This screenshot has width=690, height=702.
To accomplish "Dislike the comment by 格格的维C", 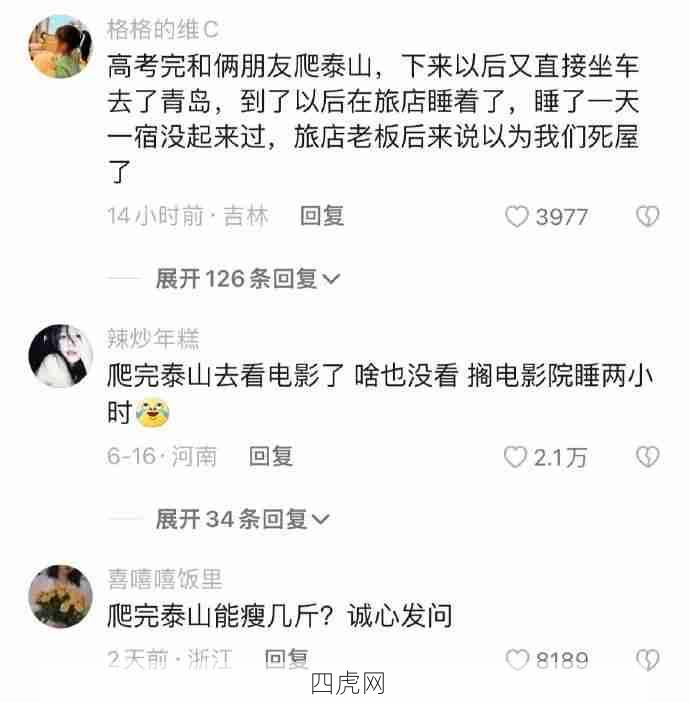I will (x=648, y=217).
